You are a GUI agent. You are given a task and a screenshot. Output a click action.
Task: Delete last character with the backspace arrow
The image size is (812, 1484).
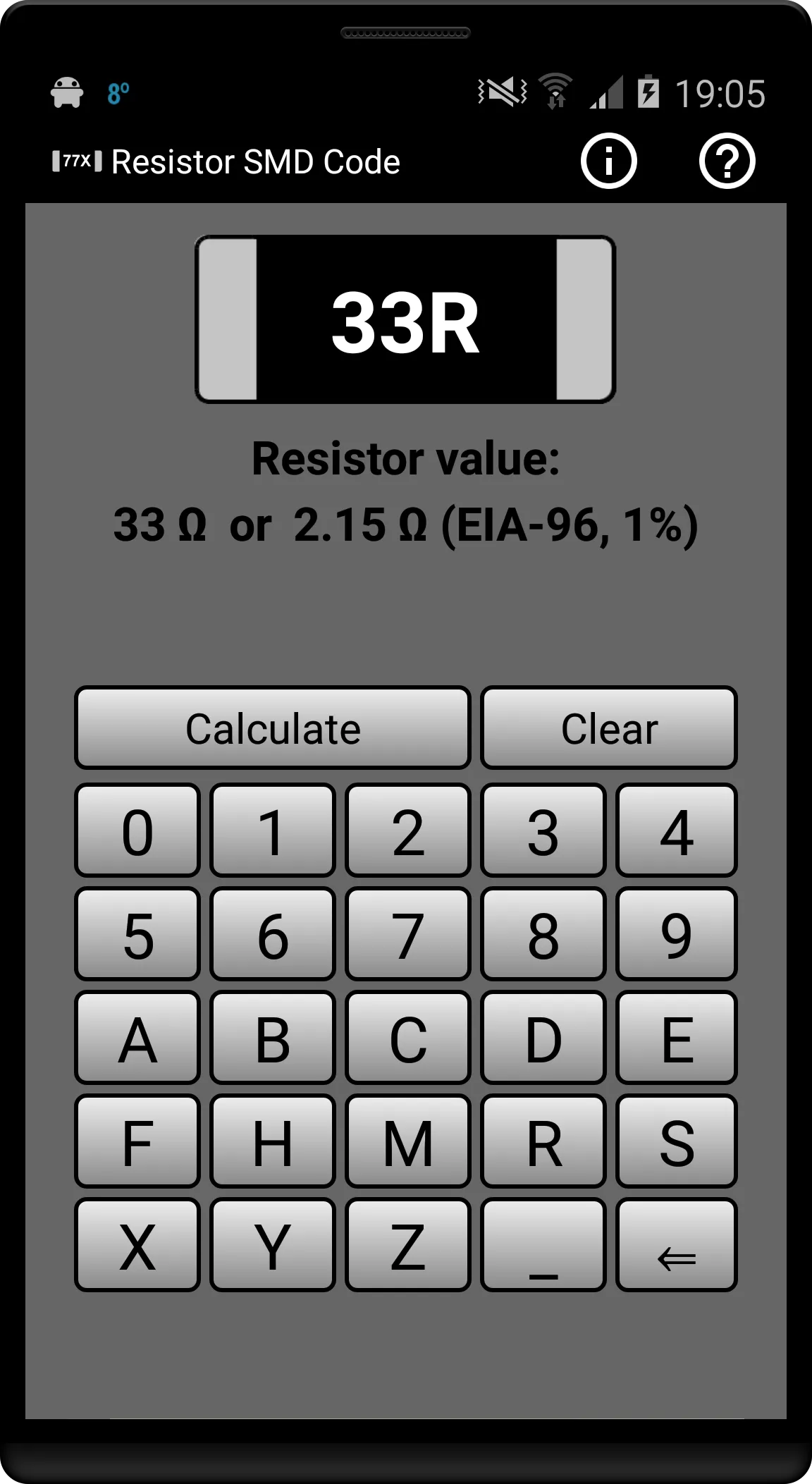[x=677, y=1245]
